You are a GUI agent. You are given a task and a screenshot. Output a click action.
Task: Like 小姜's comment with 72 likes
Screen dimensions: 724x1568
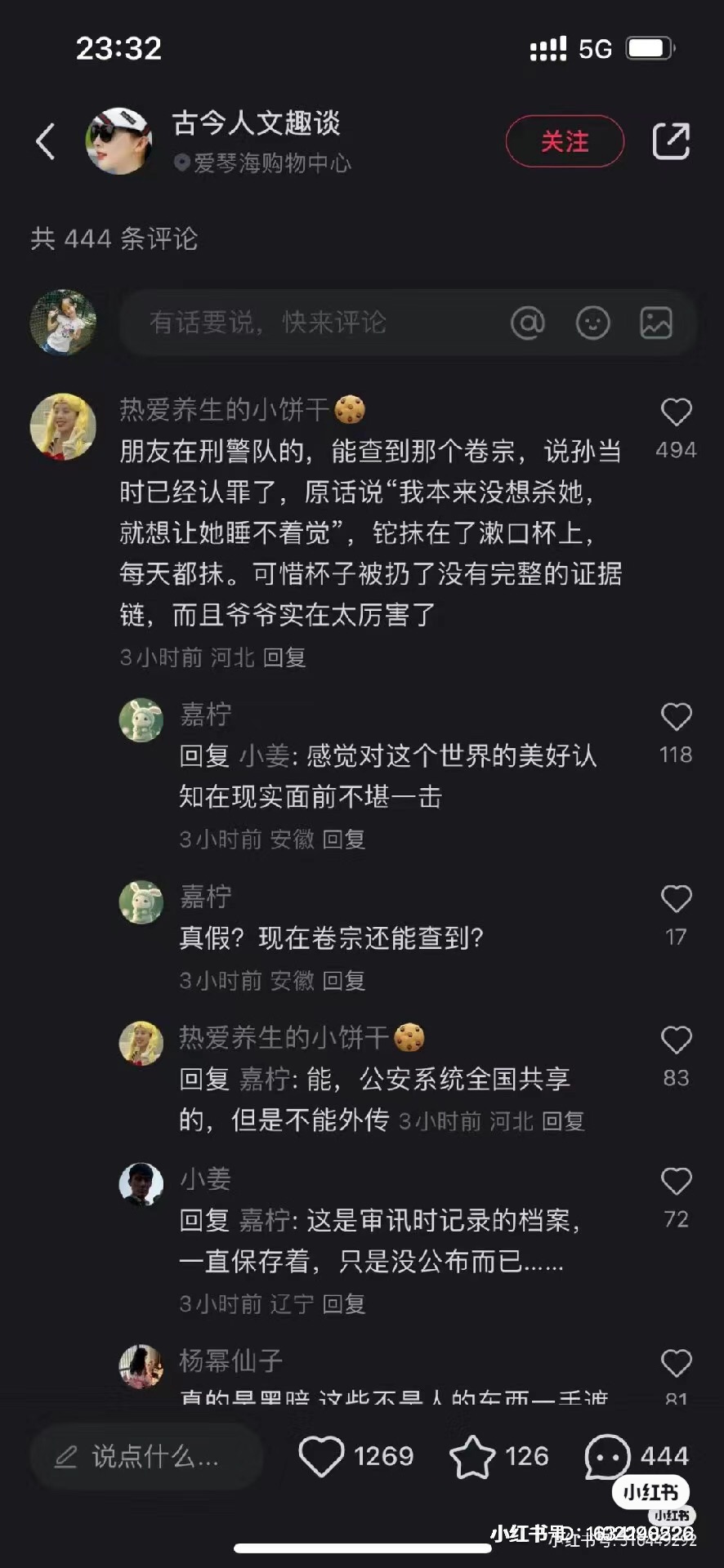tap(676, 1182)
